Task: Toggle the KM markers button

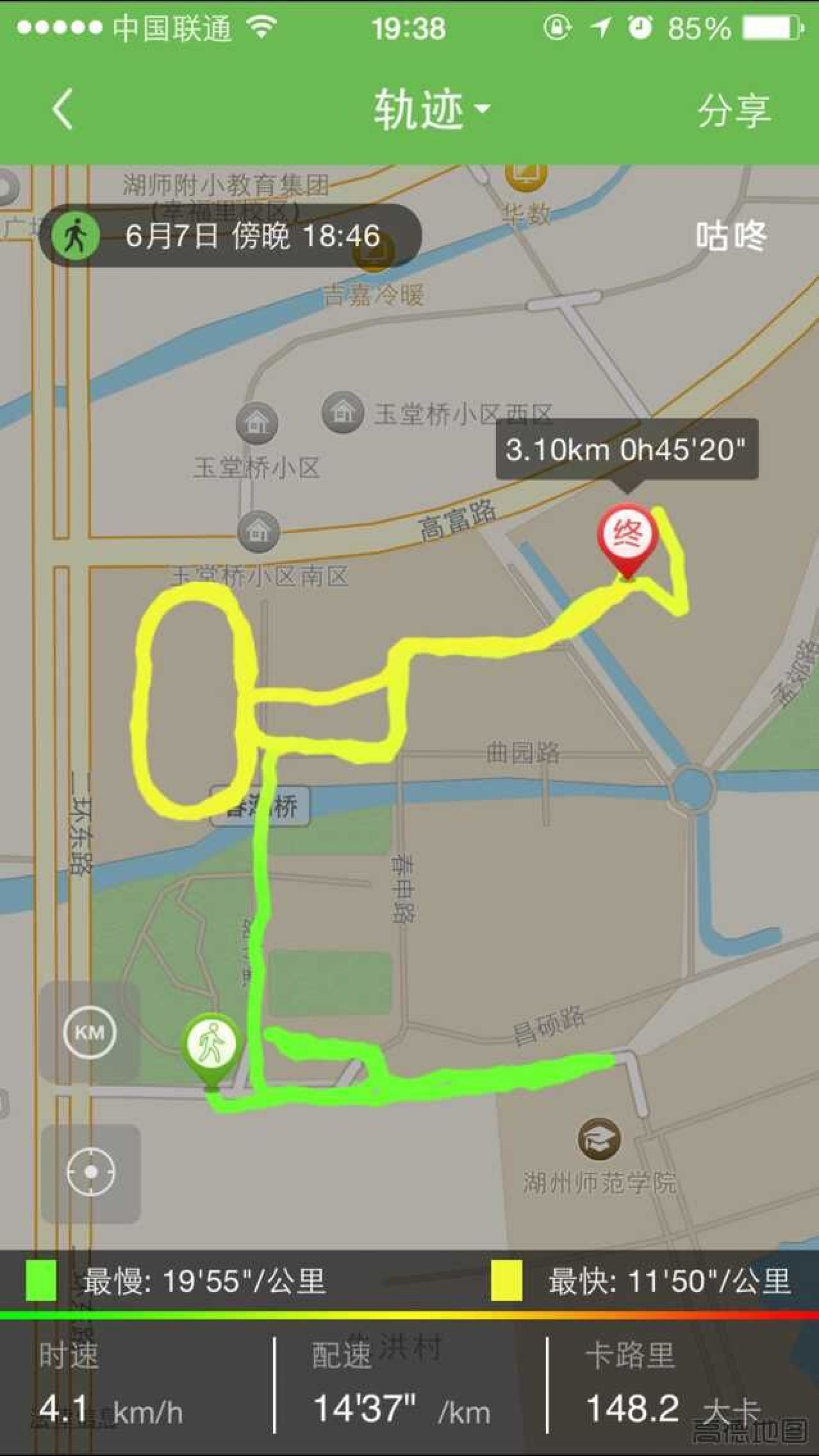Action: pyautogui.click(x=89, y=1033)
